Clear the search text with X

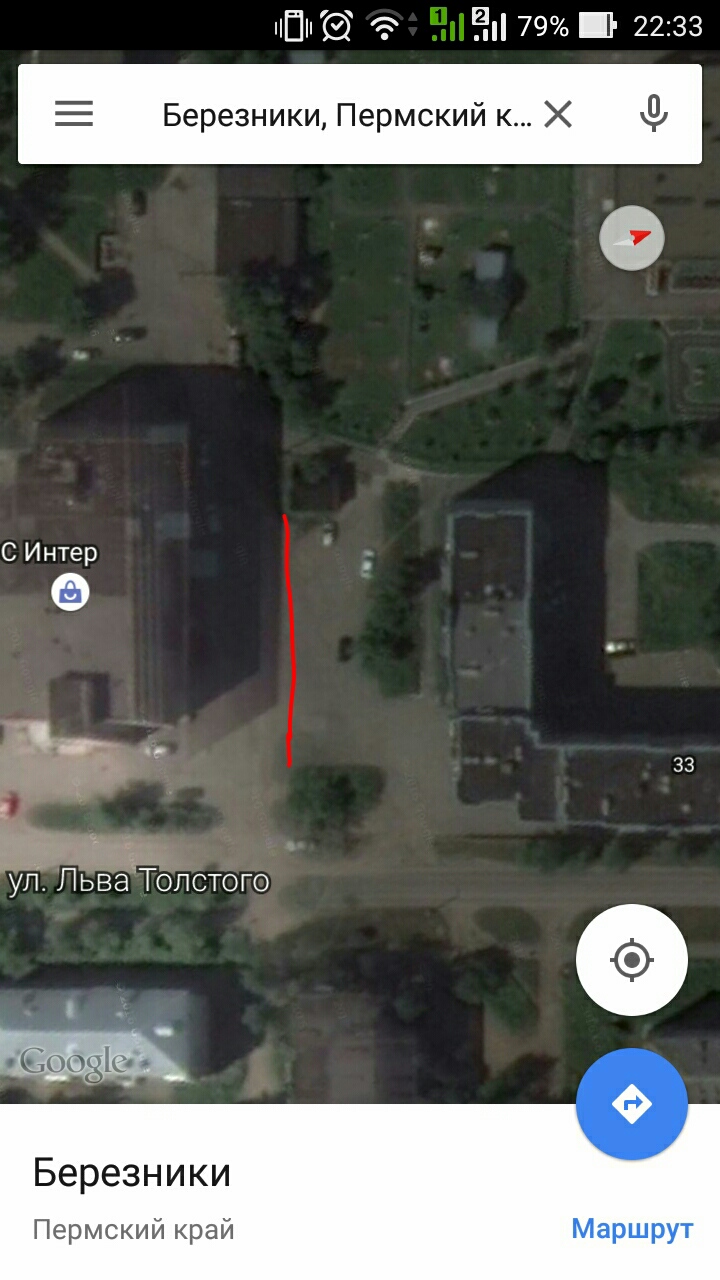pyautogui.click(x=558, y=115)
